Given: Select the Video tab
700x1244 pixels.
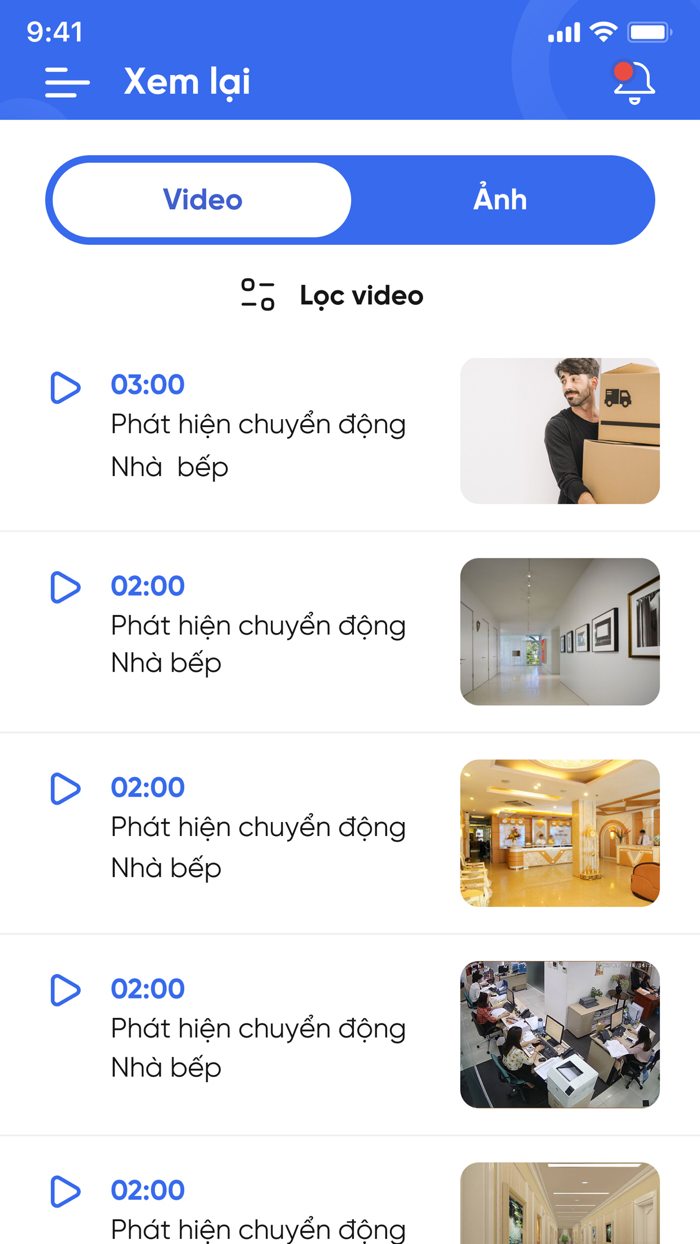Looking at the screenshot, I should [x=202, y=200].
